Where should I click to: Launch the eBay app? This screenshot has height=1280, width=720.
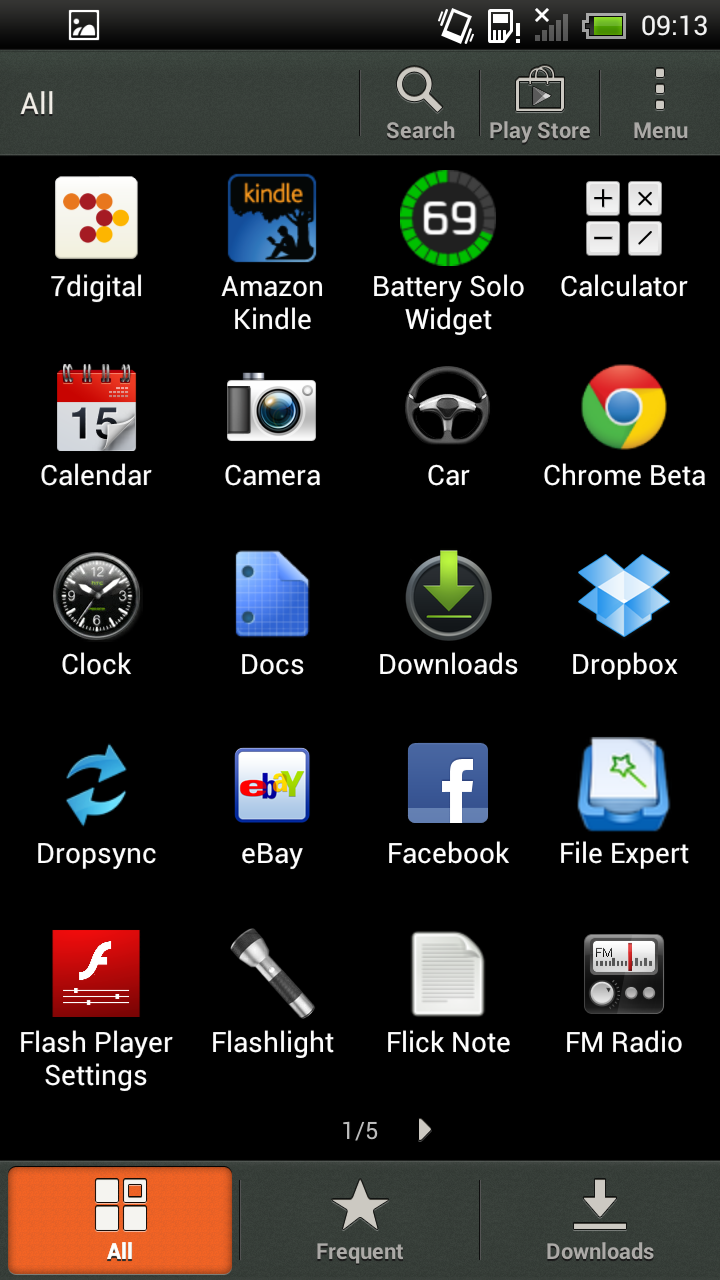pyautogui.click(x=272, y=805)
